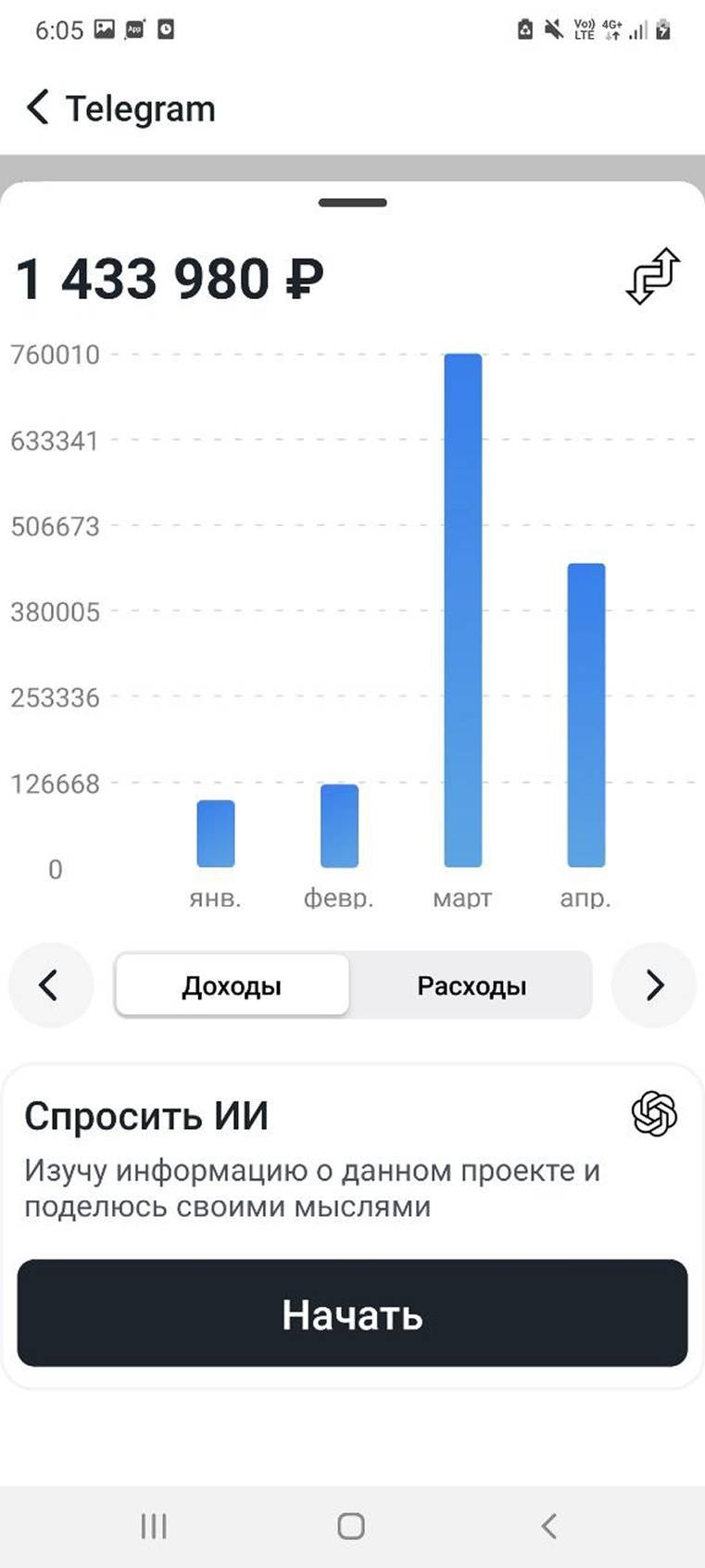Open recent apps from navigation bar
This screenshot has width=705, height=1568.
click(154, 1525)
